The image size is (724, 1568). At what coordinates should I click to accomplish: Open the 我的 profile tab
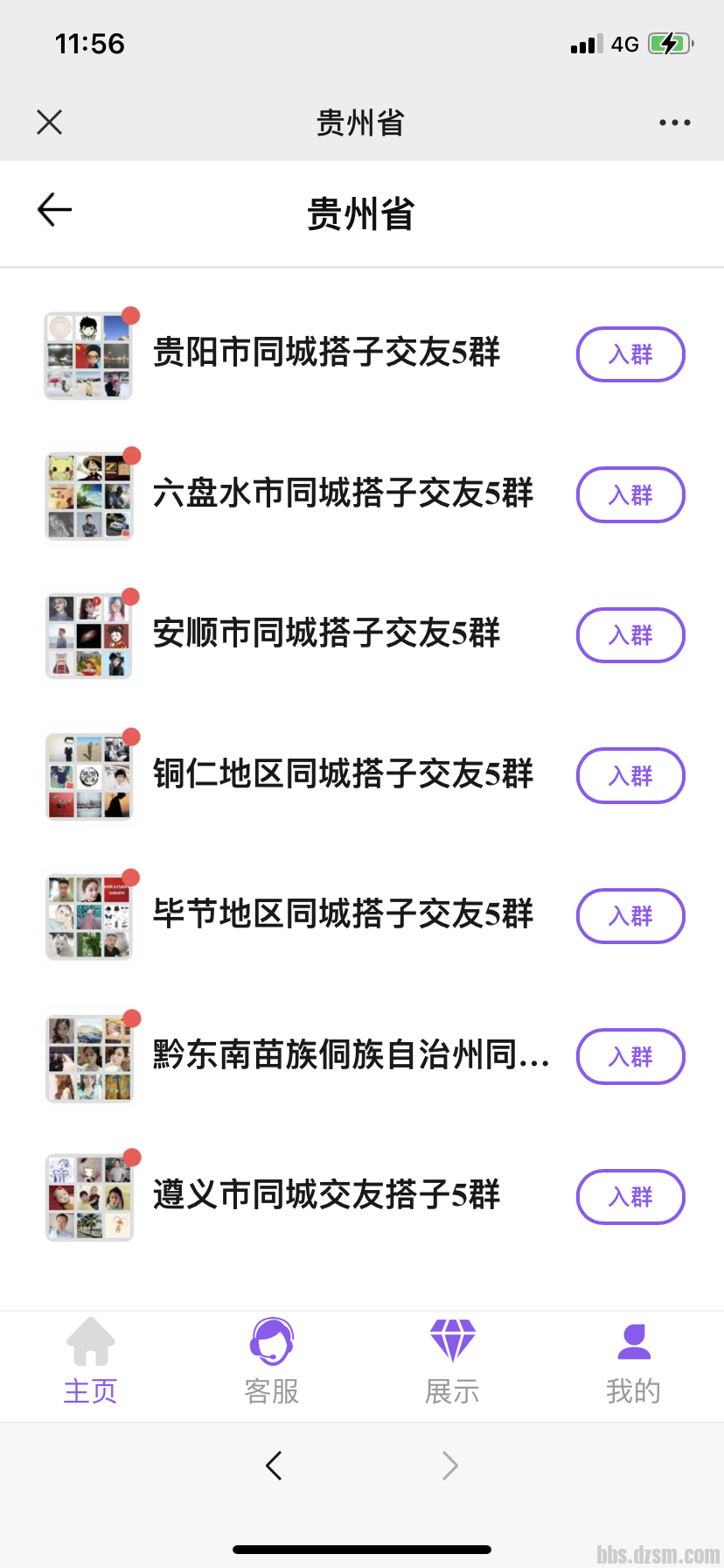coord(633,1362)
